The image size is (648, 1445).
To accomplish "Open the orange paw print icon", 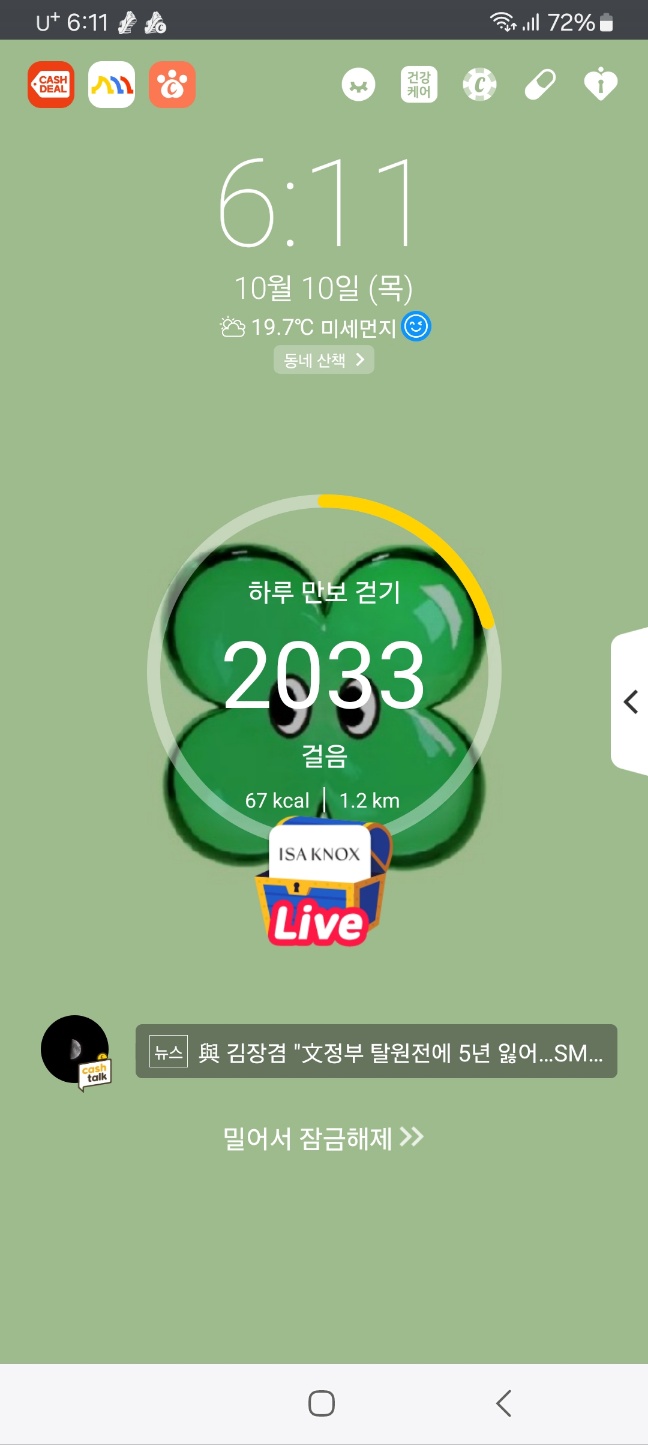I will click(172, 85).
